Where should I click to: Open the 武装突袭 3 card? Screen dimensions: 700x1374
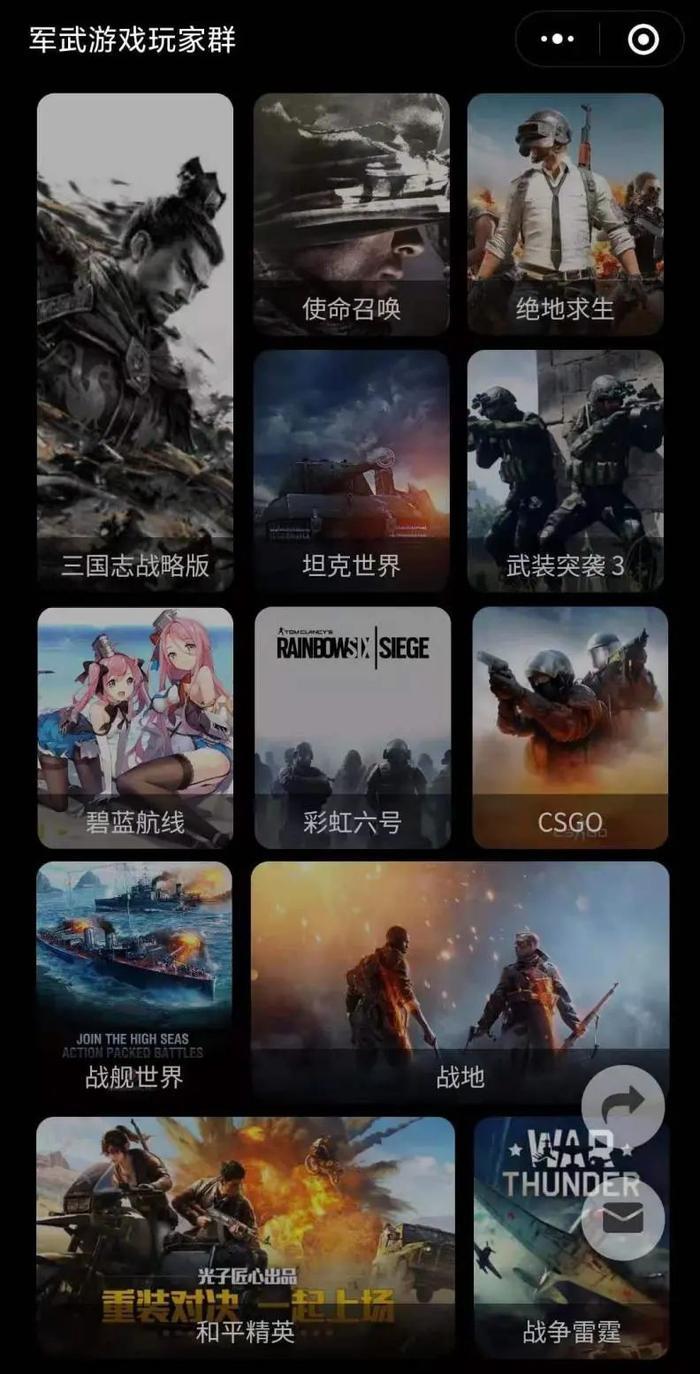[x=565, y=468]
